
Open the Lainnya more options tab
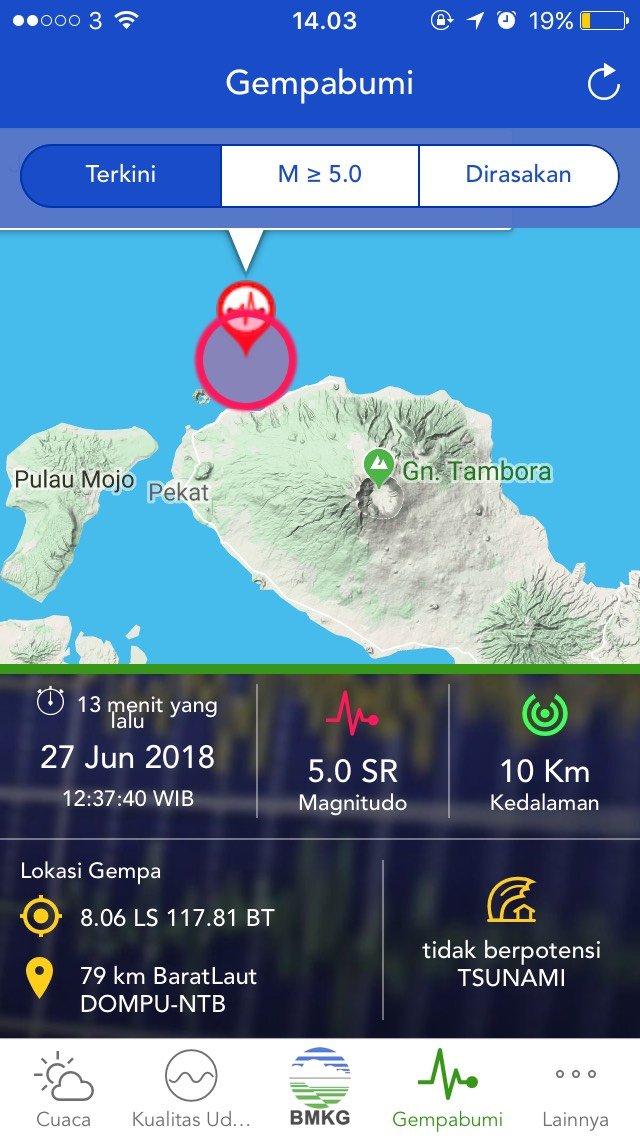click(575, 1088)
